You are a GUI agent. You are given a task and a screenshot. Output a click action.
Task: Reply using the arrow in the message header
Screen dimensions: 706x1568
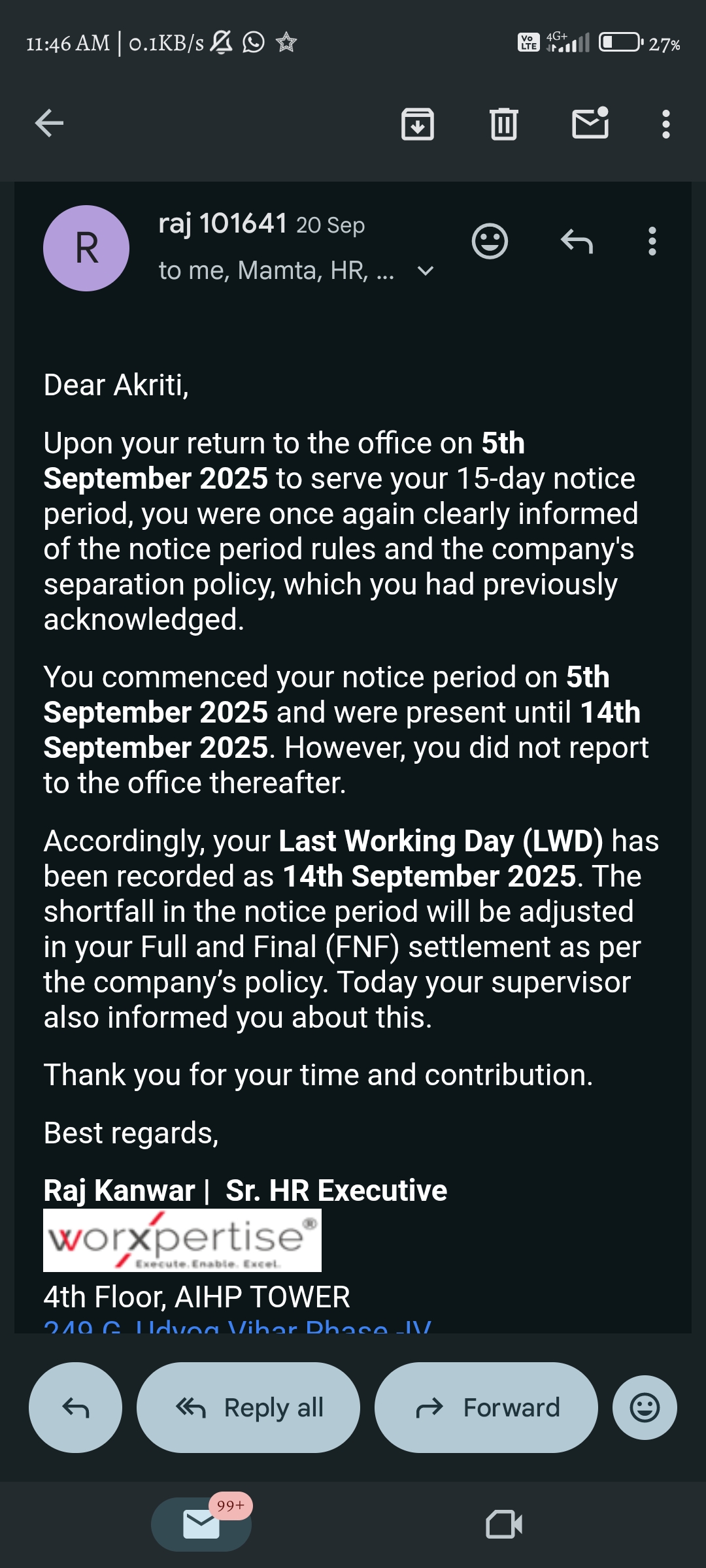pyautogui.click(x=577, y=242)
